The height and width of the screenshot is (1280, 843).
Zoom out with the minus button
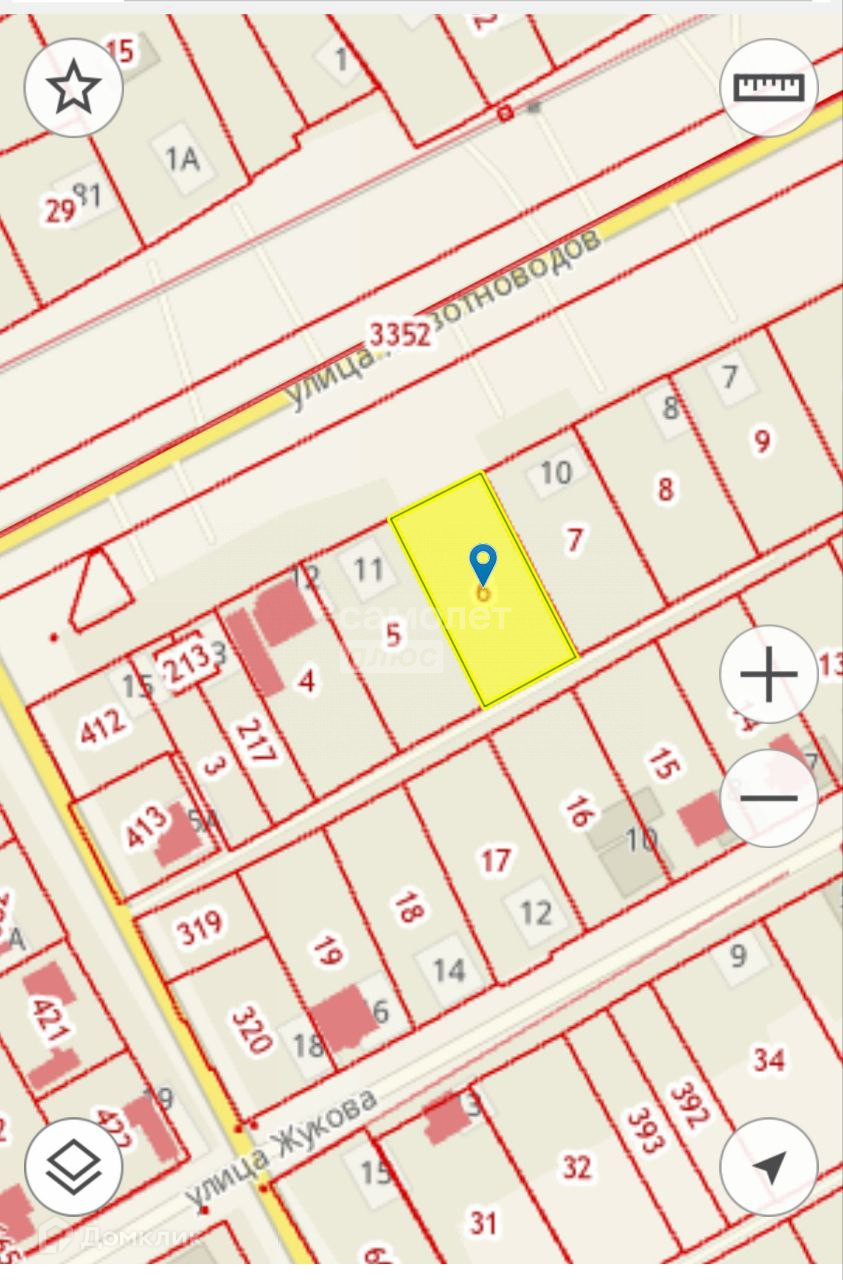click(769, 798)
